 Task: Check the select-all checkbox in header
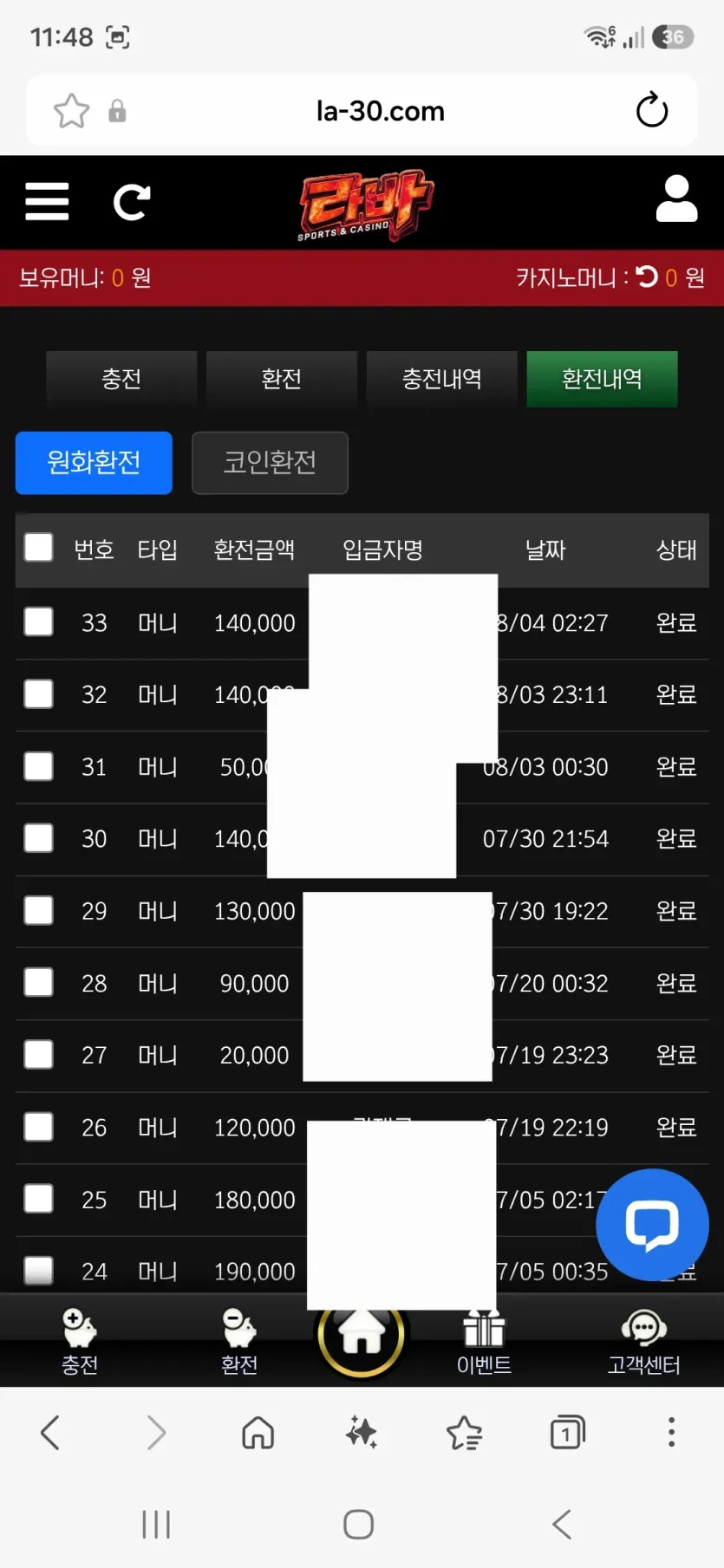point(39,548)
